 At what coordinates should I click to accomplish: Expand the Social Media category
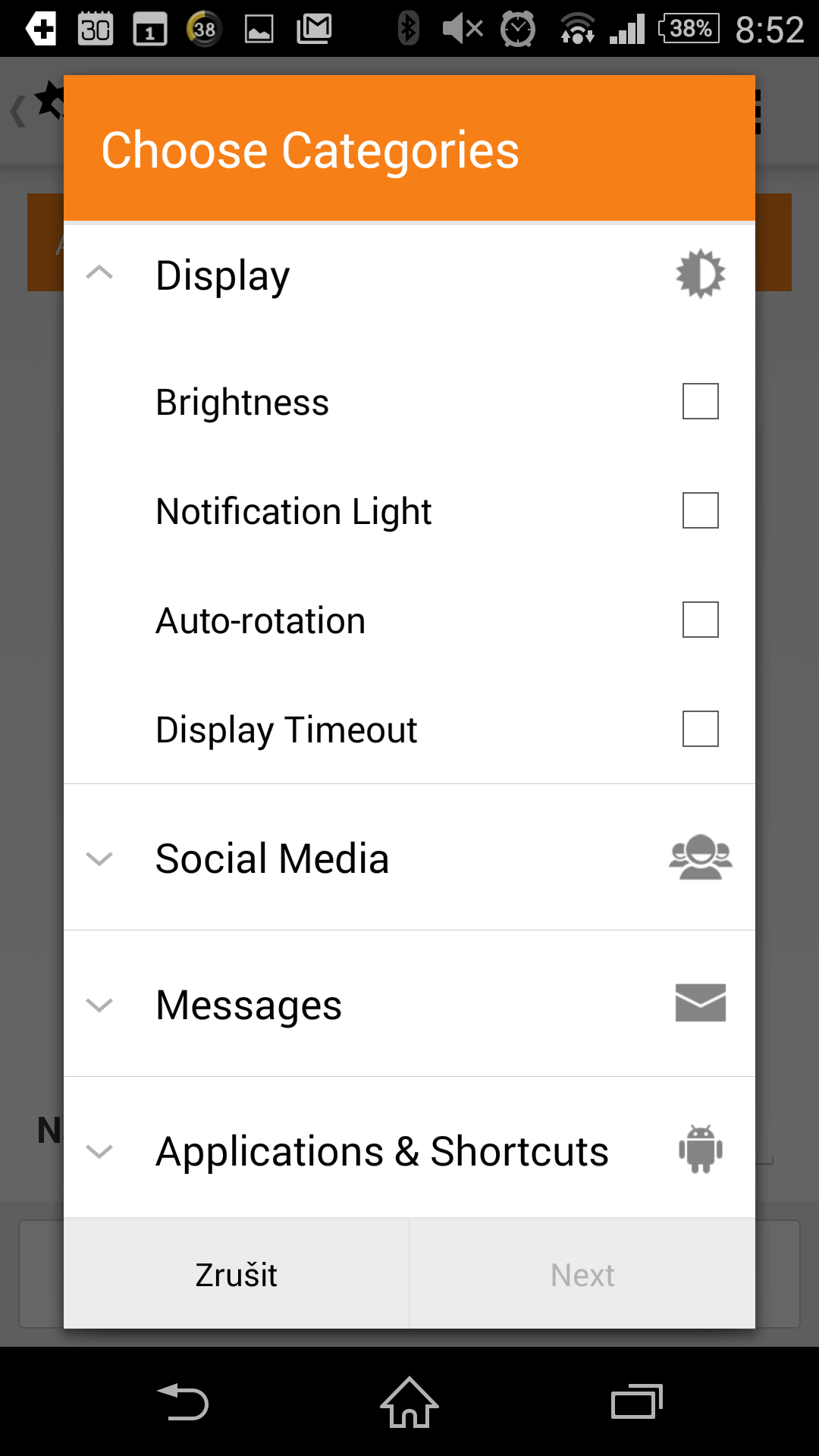[409, 858]
